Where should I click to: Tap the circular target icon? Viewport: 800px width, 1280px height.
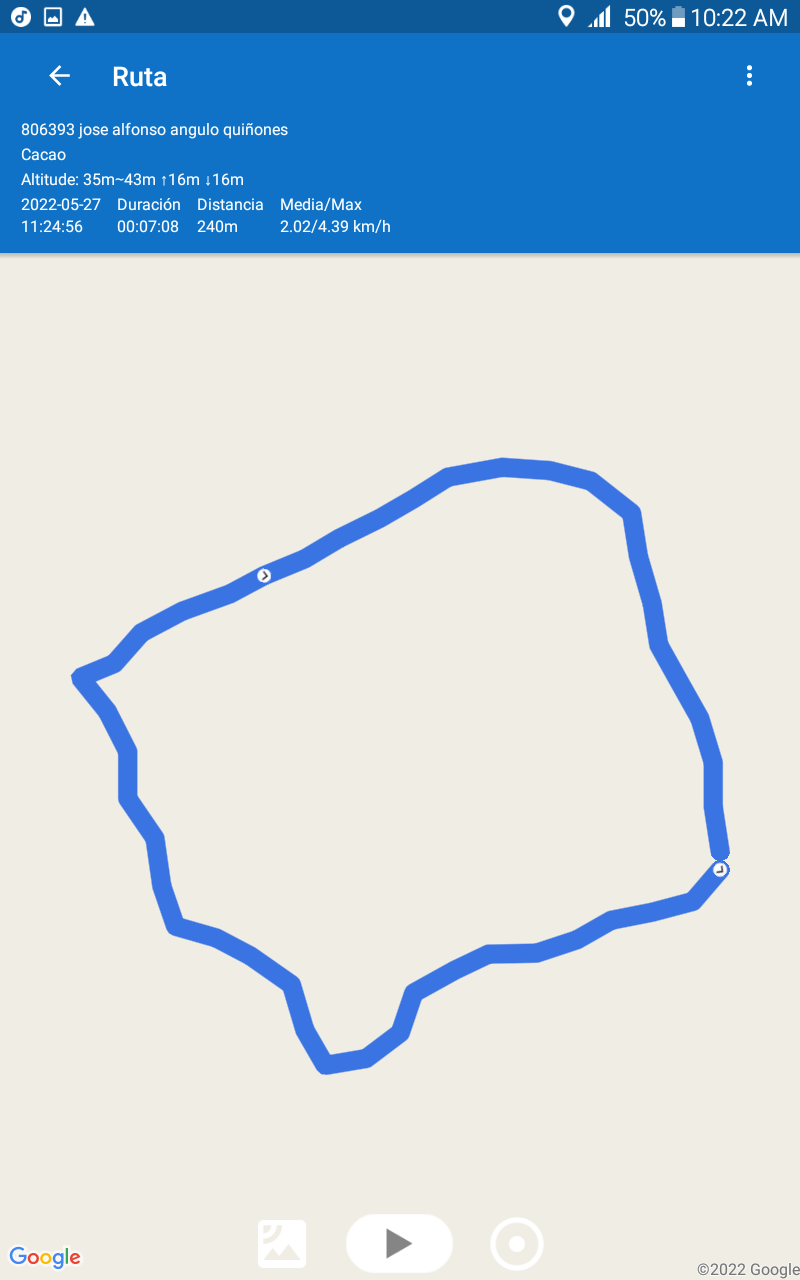(x=517, y=1244)
